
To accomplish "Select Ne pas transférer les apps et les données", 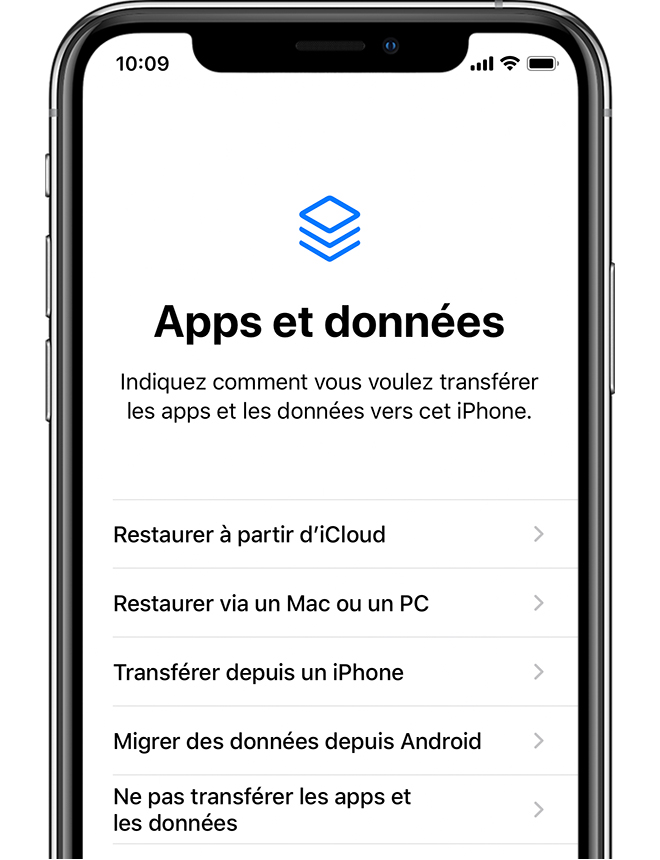I will click(330, 810).
